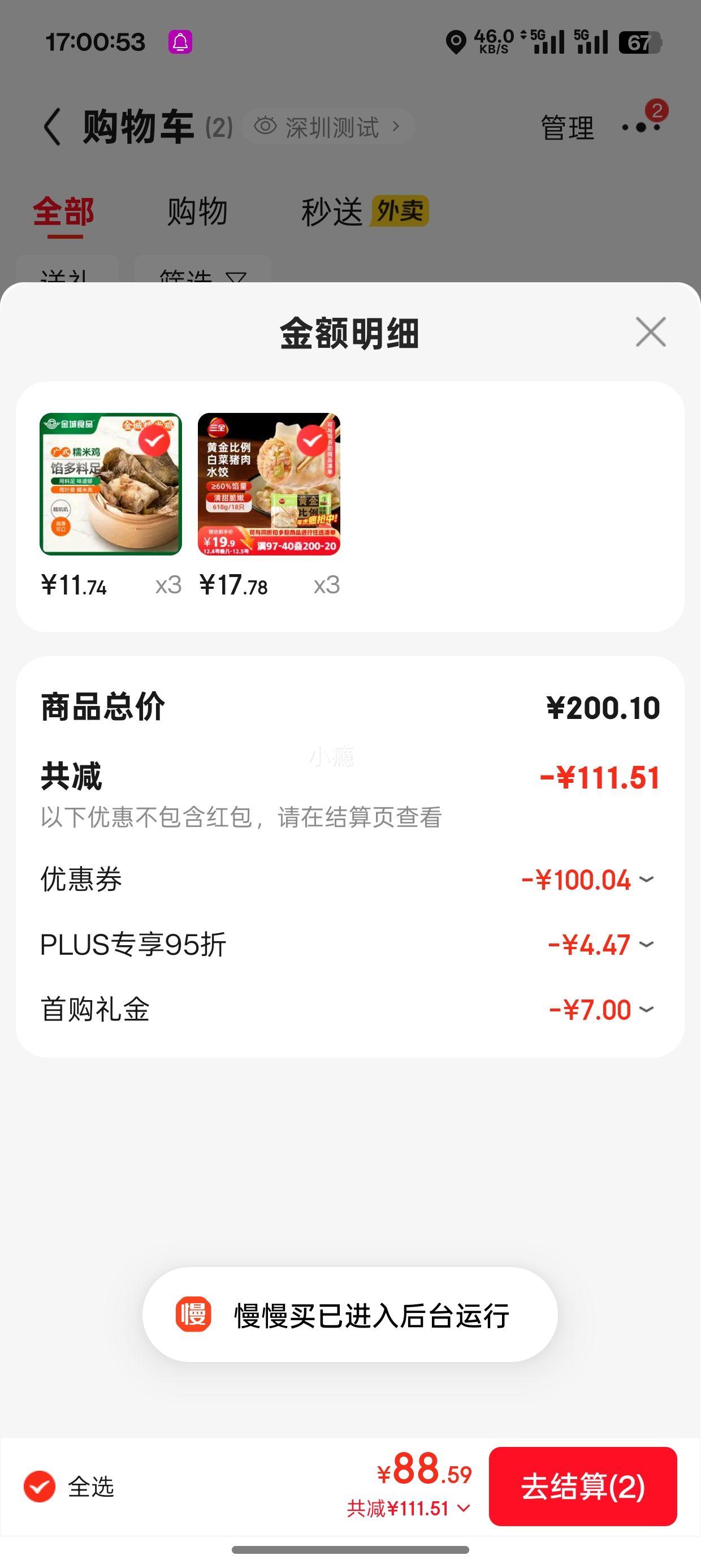Screen dimensions: 701x1568
Task: Change the 深圳测试 delivery address
Action: (x=328, y=127)
